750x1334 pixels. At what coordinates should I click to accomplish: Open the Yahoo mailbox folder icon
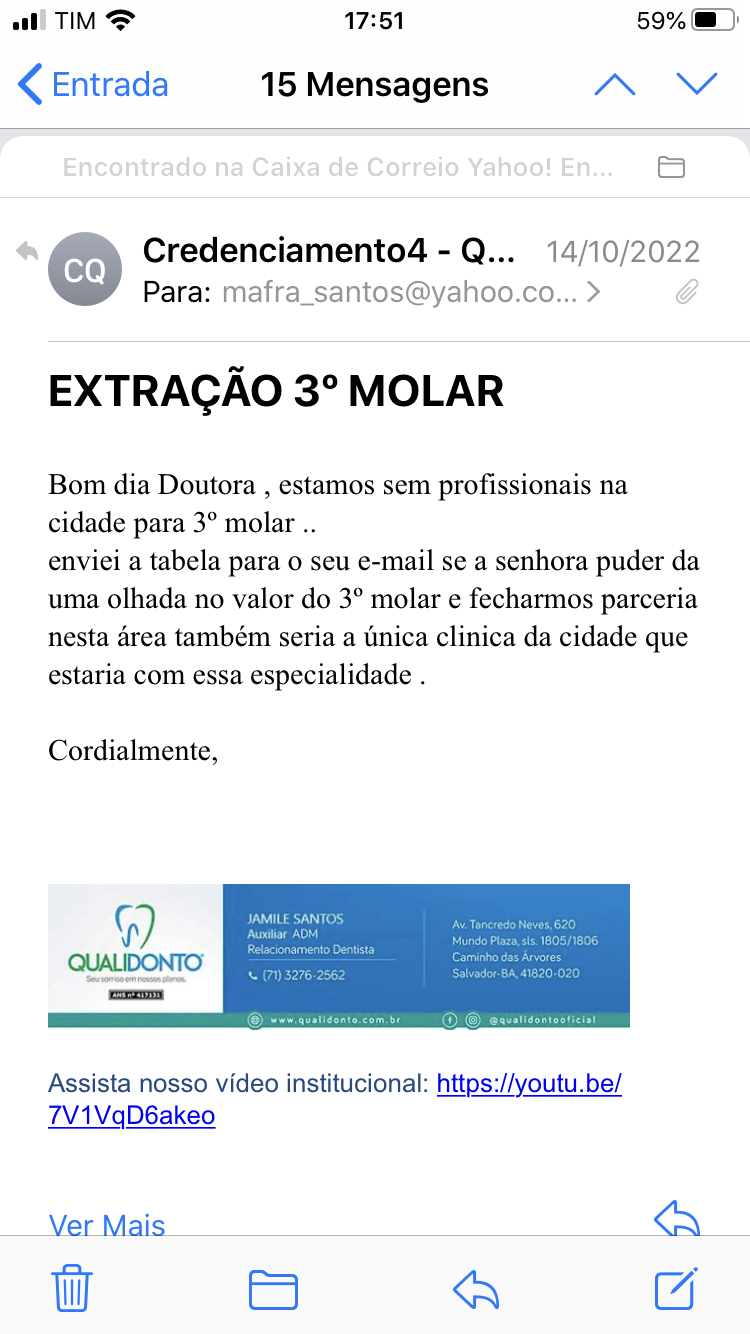(x=671, y=167)
